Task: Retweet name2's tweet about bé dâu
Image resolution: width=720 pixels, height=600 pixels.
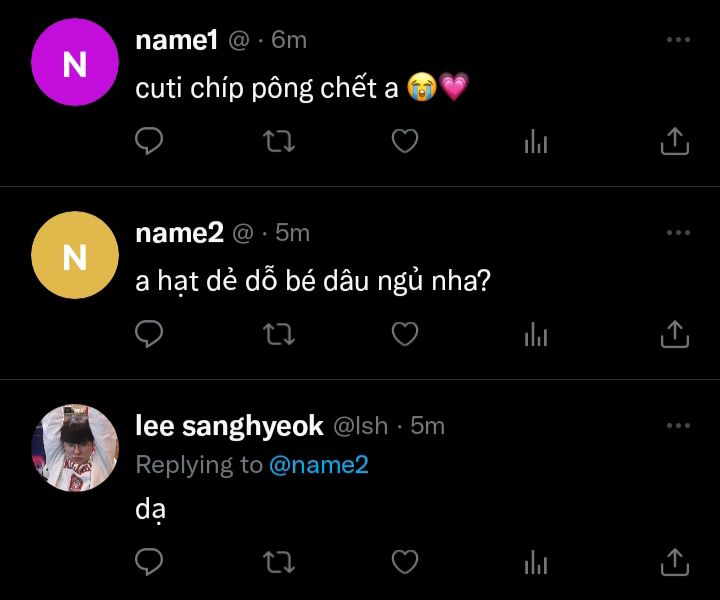Action: (x=279, y=334)
